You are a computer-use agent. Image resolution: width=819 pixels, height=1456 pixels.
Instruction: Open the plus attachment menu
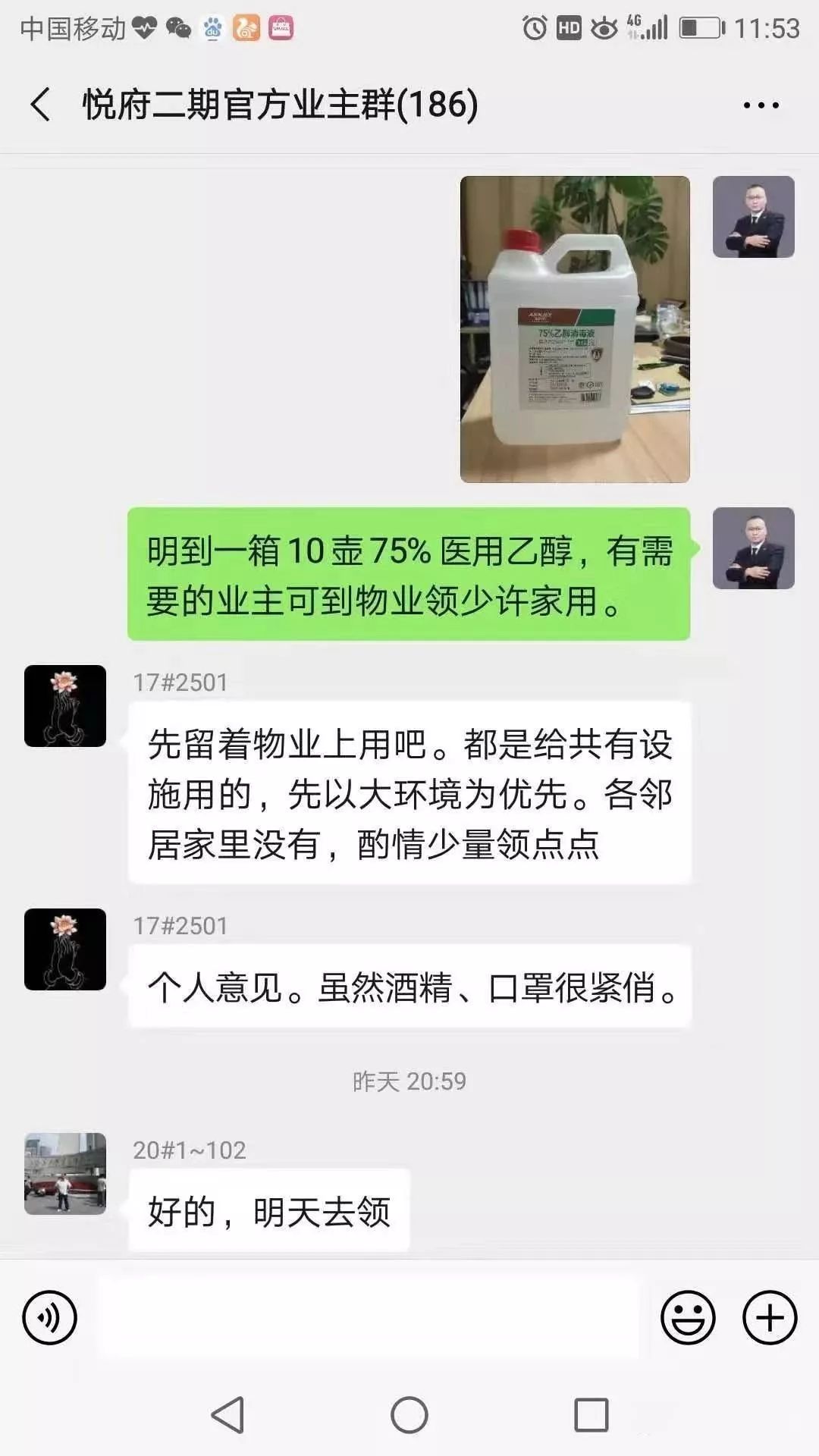(769, 1318)
